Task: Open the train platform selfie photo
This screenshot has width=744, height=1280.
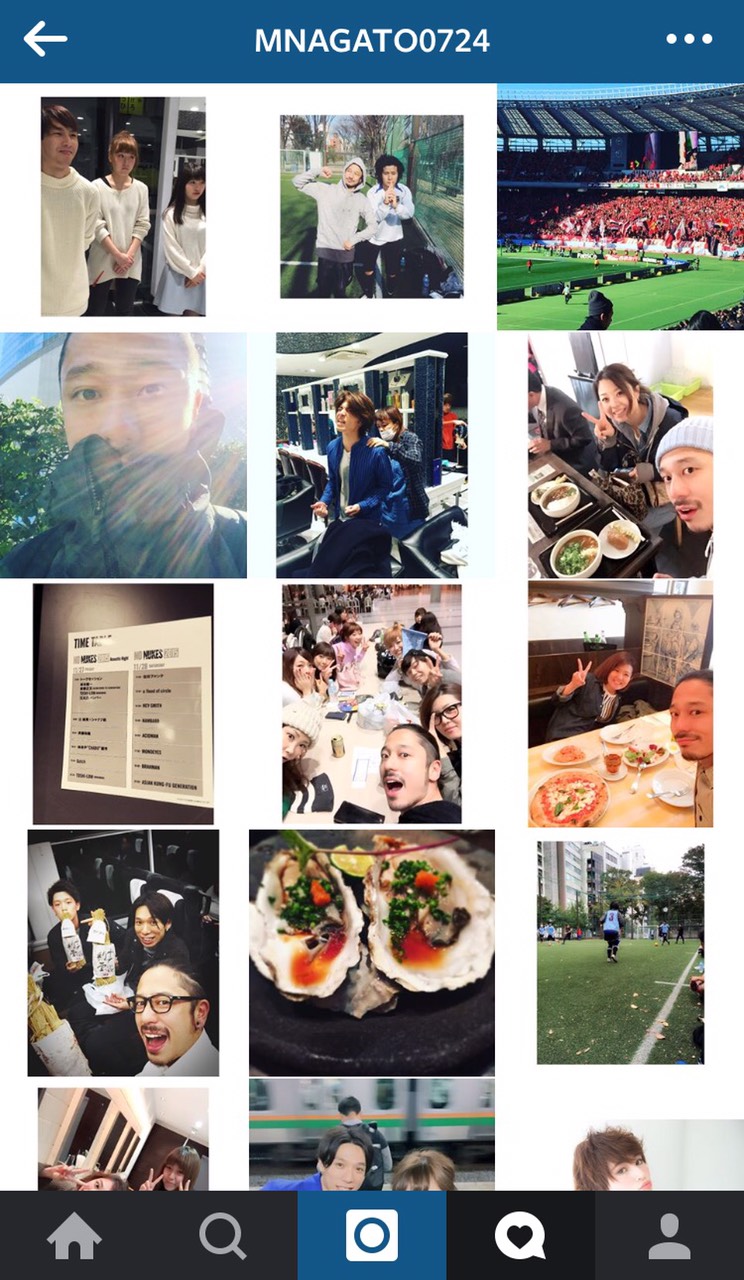Action: click(x=372, y=1135)
